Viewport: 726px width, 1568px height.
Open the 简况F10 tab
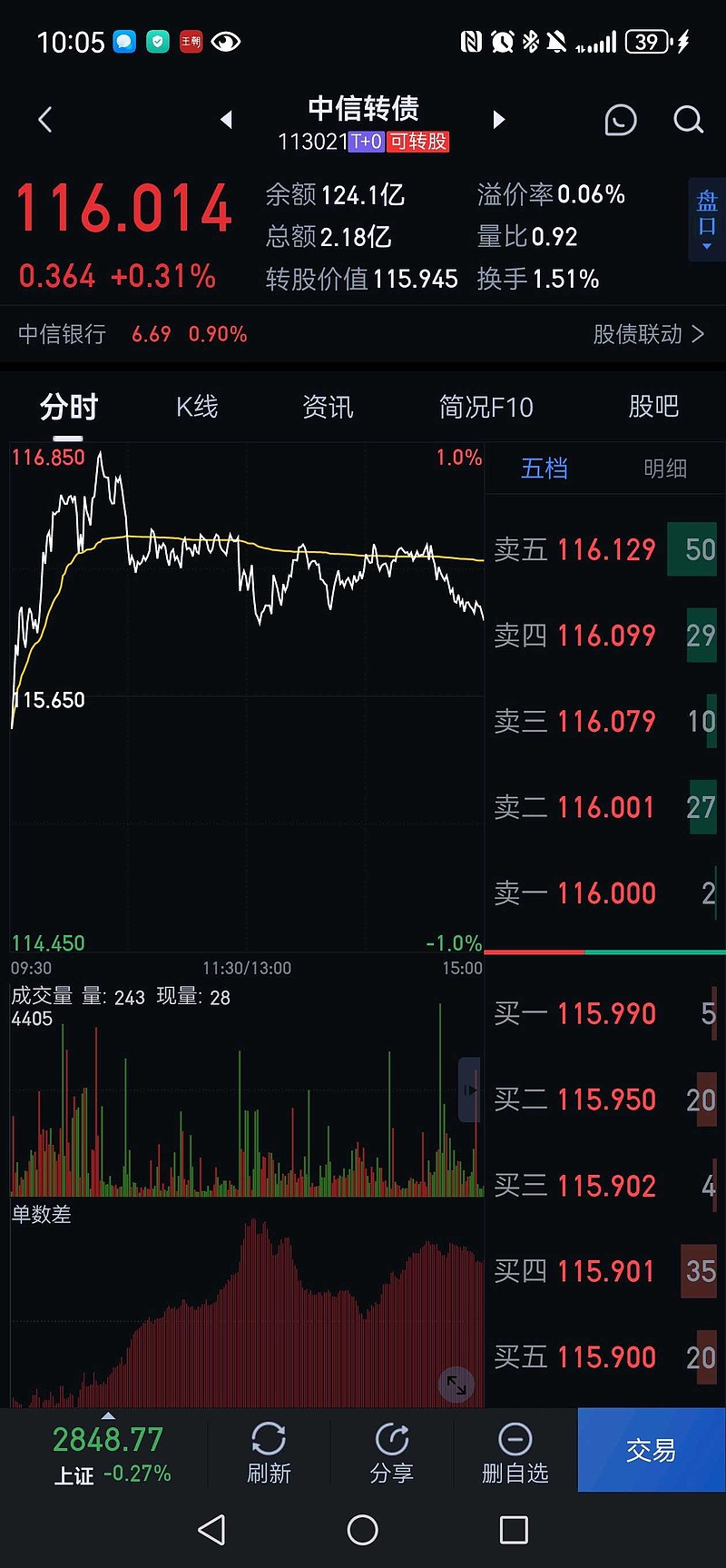[486, 407]
